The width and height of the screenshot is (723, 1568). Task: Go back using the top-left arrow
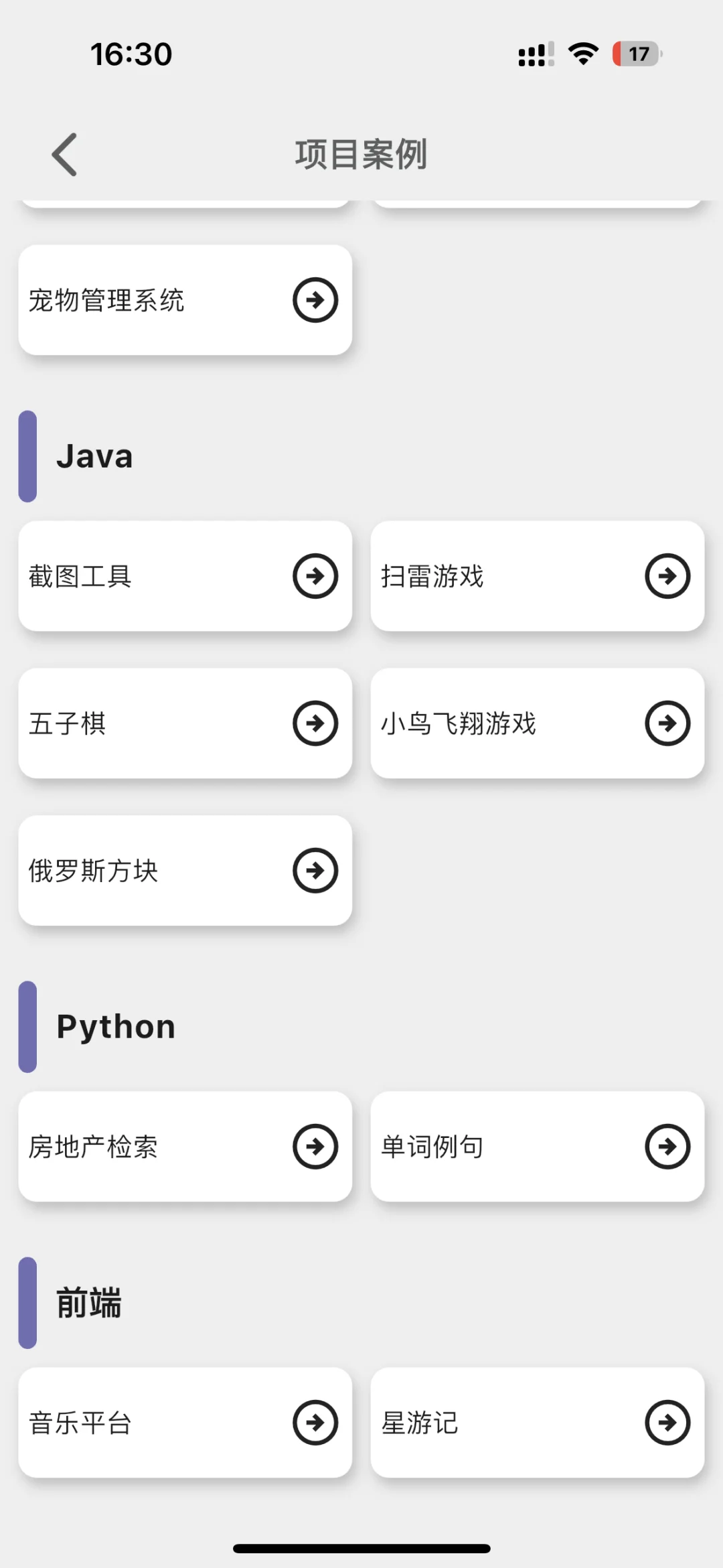coord(65,155)
